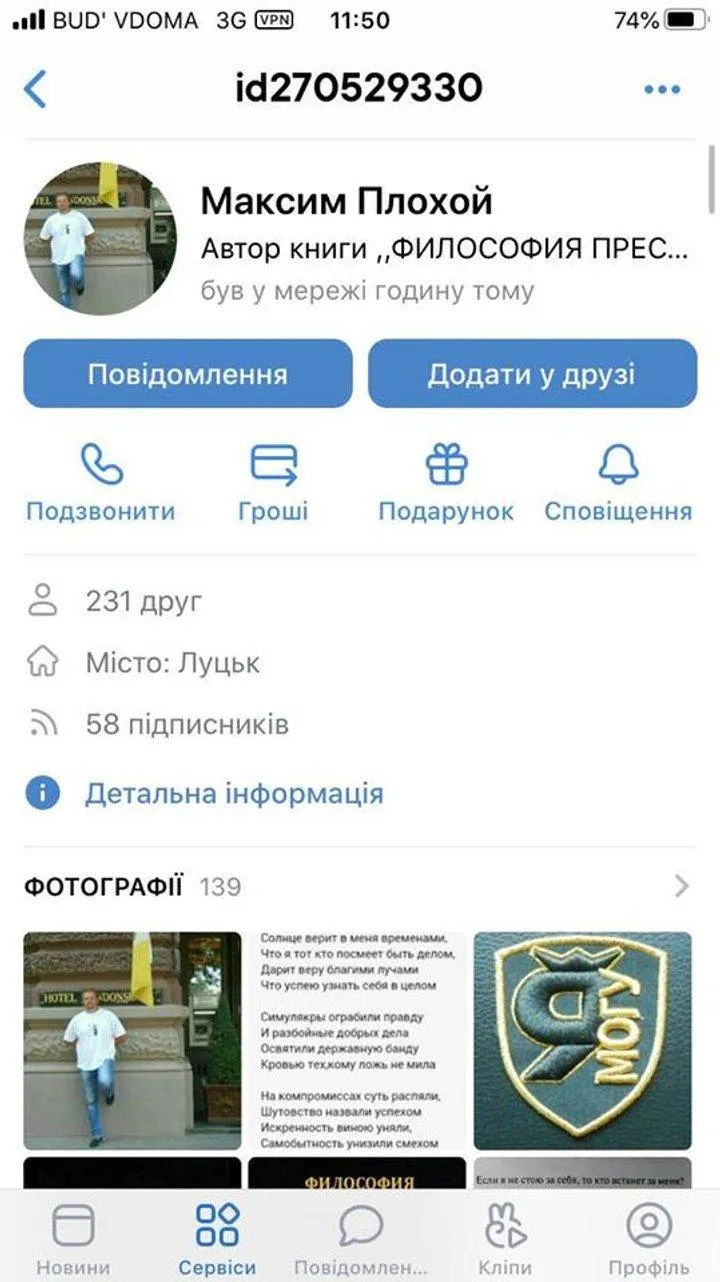Screen dimensions: 720x1282
Task: Switch to the Профіль tab
Action: coord(649,1240)
